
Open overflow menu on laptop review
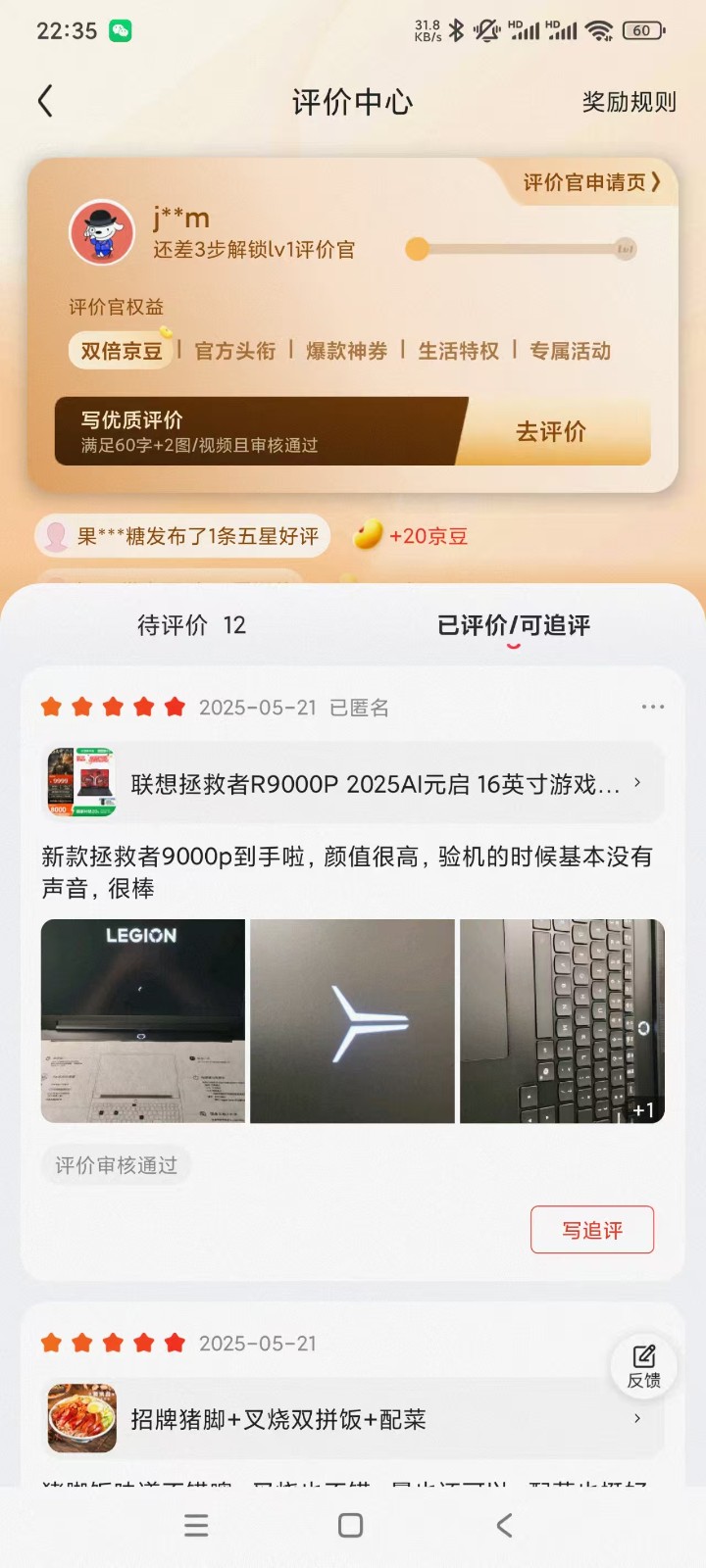click(x=652, y=707)
